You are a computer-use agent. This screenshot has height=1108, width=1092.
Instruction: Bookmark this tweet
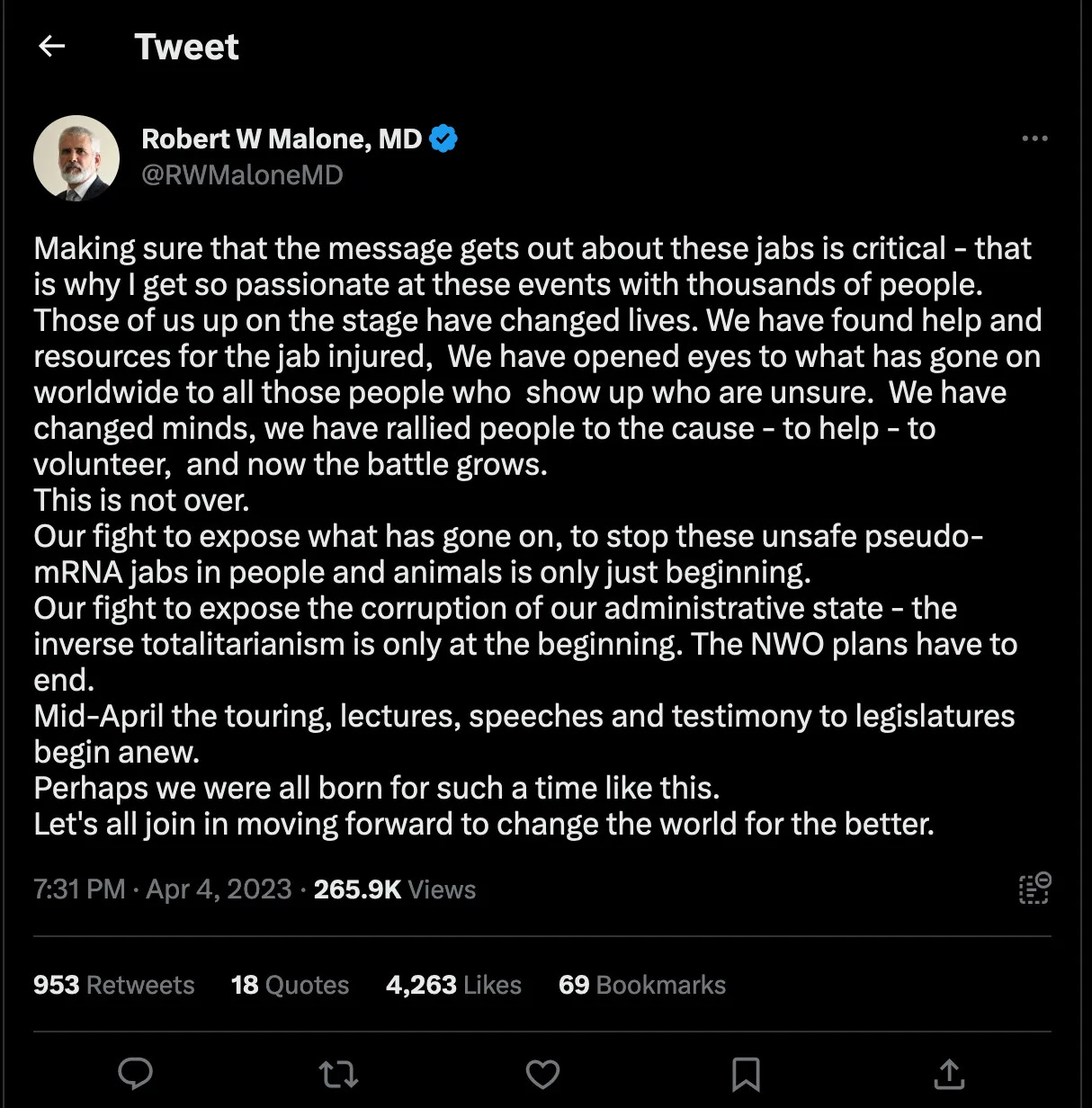pyautogui.click(x=746, y=1073)
